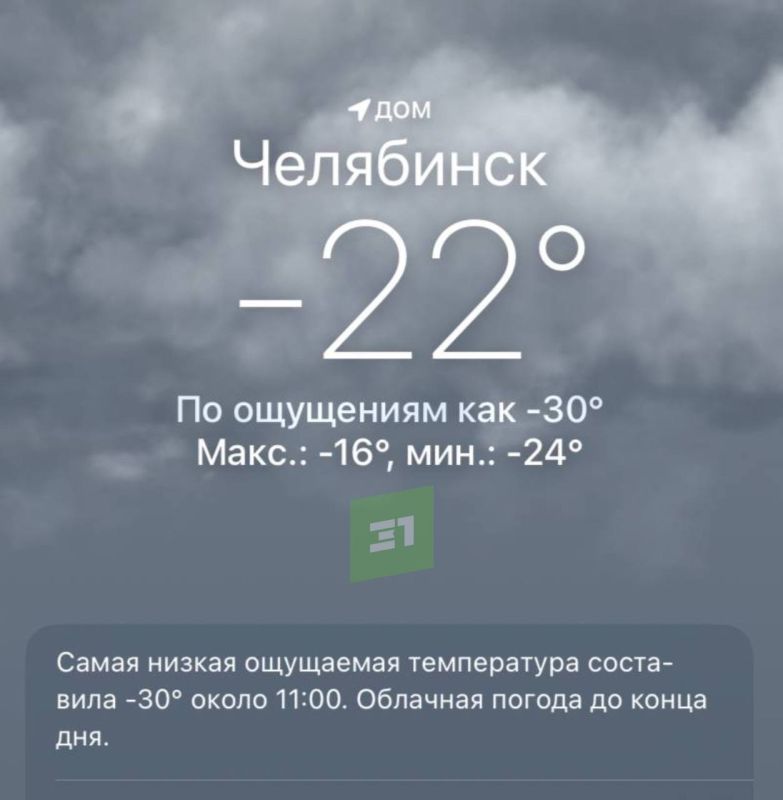
Task: Click the feels-like reading По ощущениям как -30°
Action: coord(391,406)
